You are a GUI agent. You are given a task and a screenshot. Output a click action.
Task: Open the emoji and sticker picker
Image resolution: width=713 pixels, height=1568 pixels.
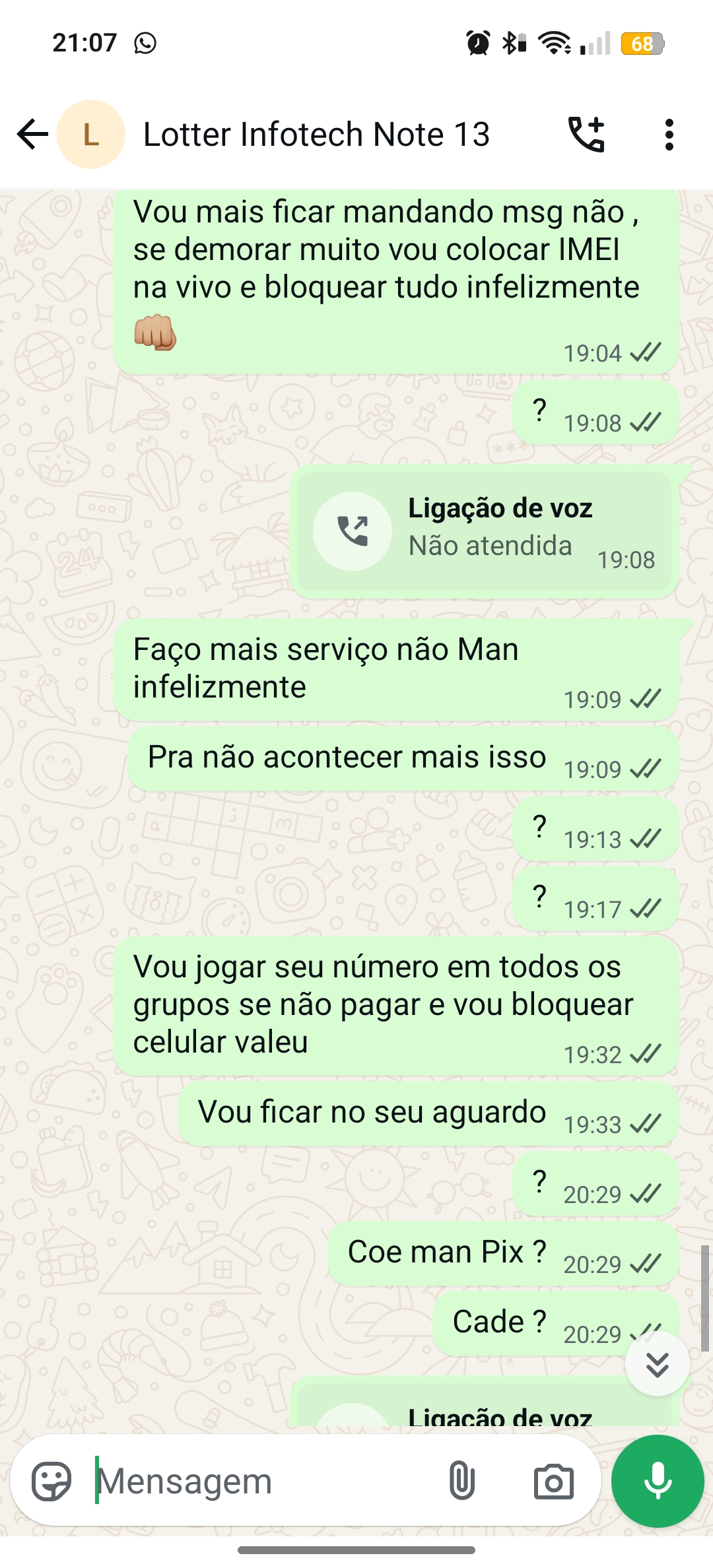tap(51, 1481)
